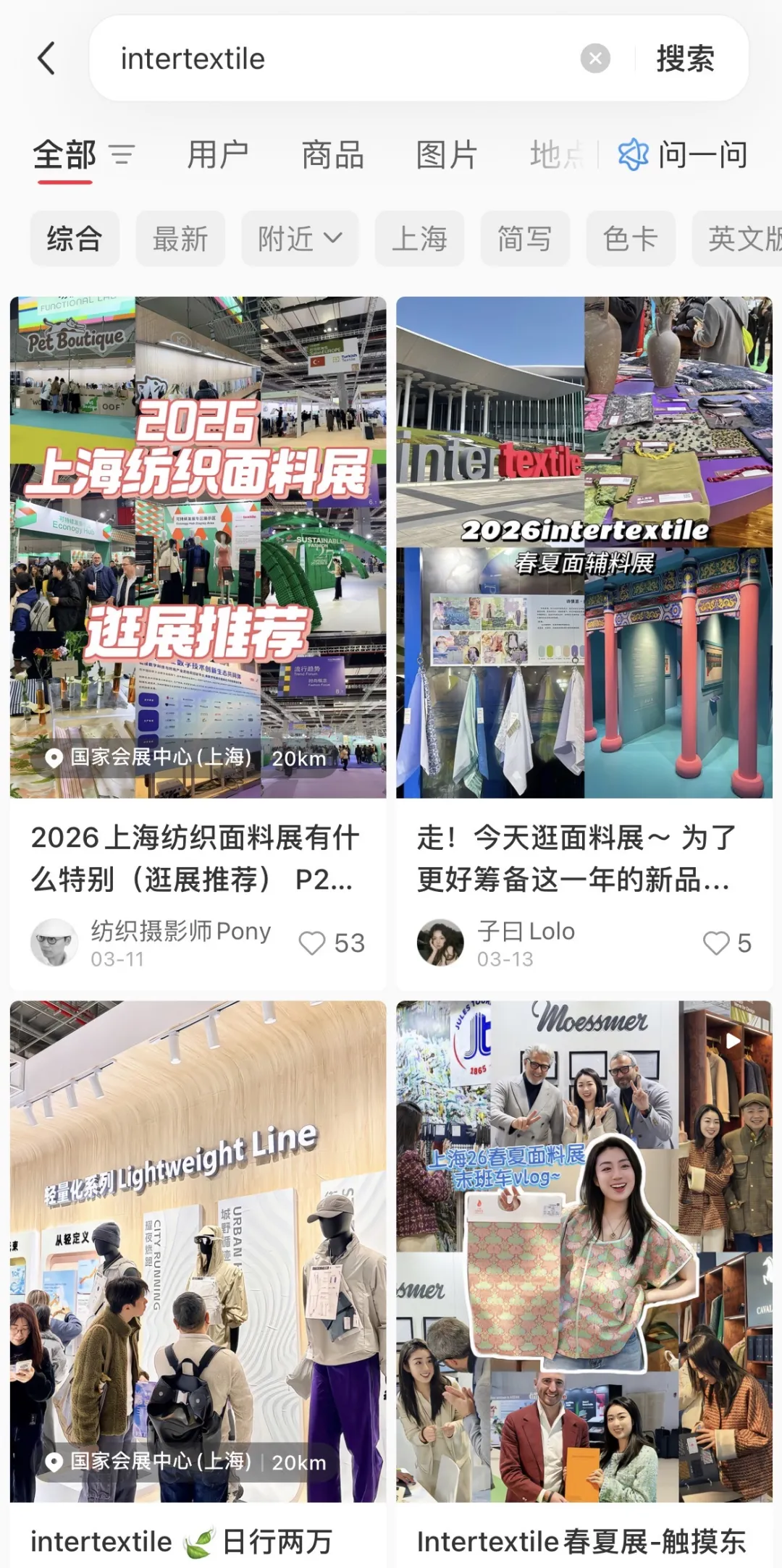Click the back arrow icon

coord(46,59)
